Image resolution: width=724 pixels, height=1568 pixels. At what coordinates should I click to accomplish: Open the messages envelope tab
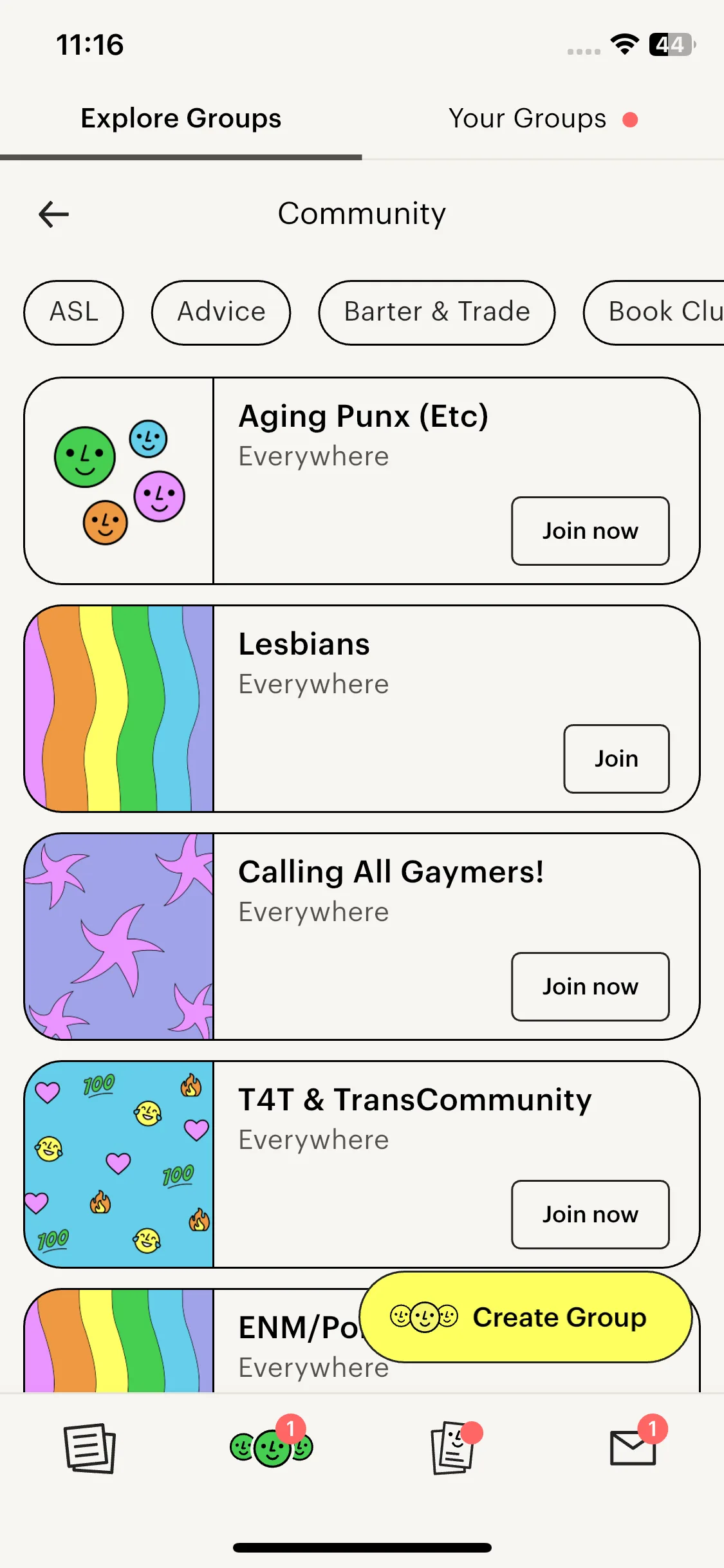633,1448
